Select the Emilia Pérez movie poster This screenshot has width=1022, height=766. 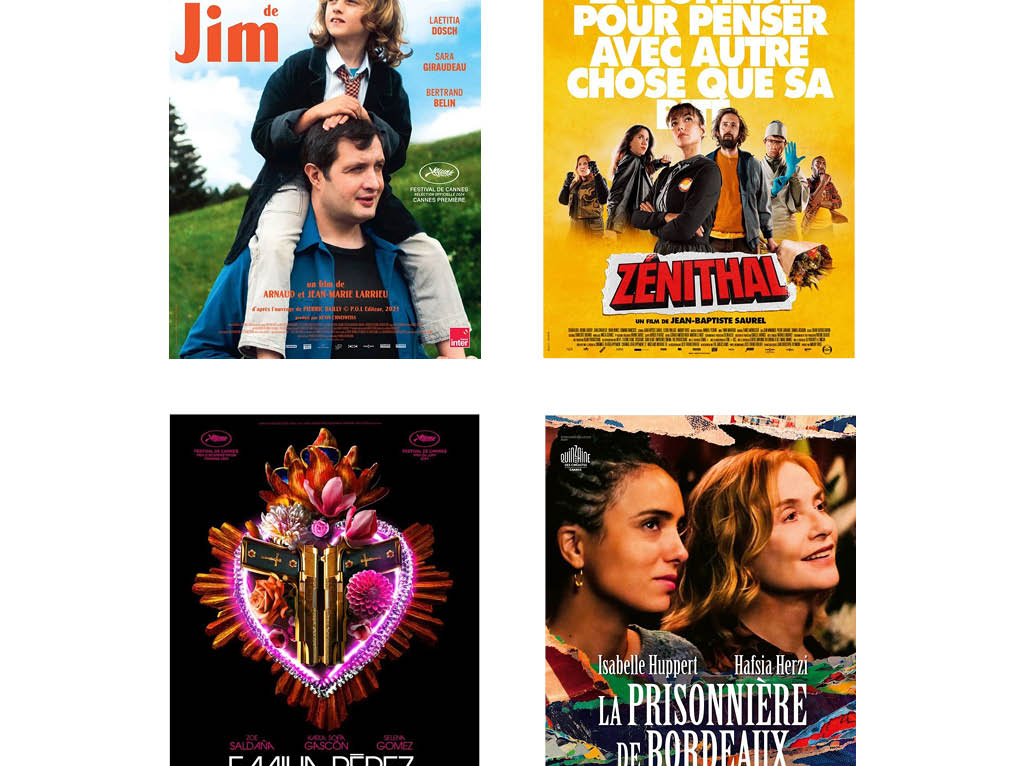point(324,589)
